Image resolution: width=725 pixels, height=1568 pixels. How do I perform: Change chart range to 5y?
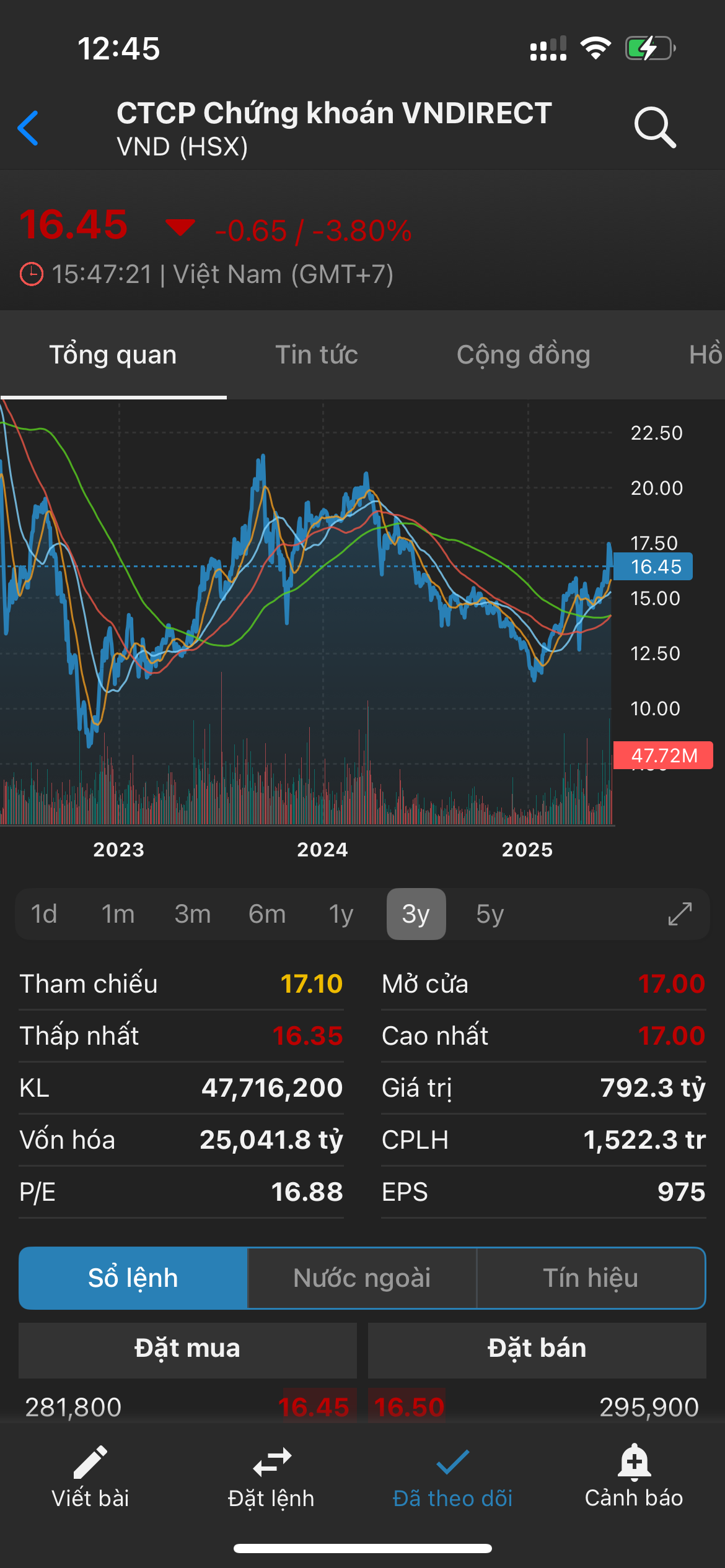pyautogui.click(x=490, y=914)
